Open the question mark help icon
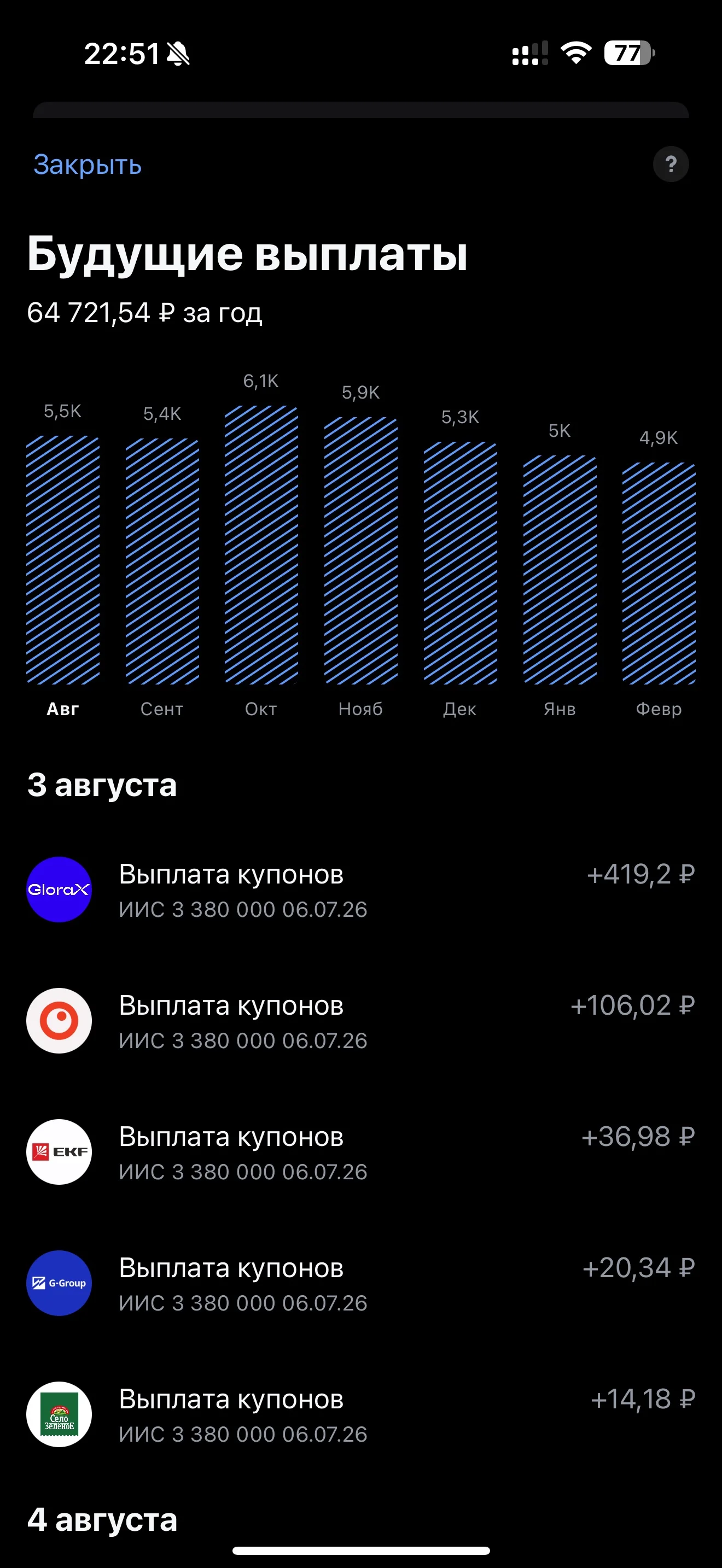 [x=670, y=165]
